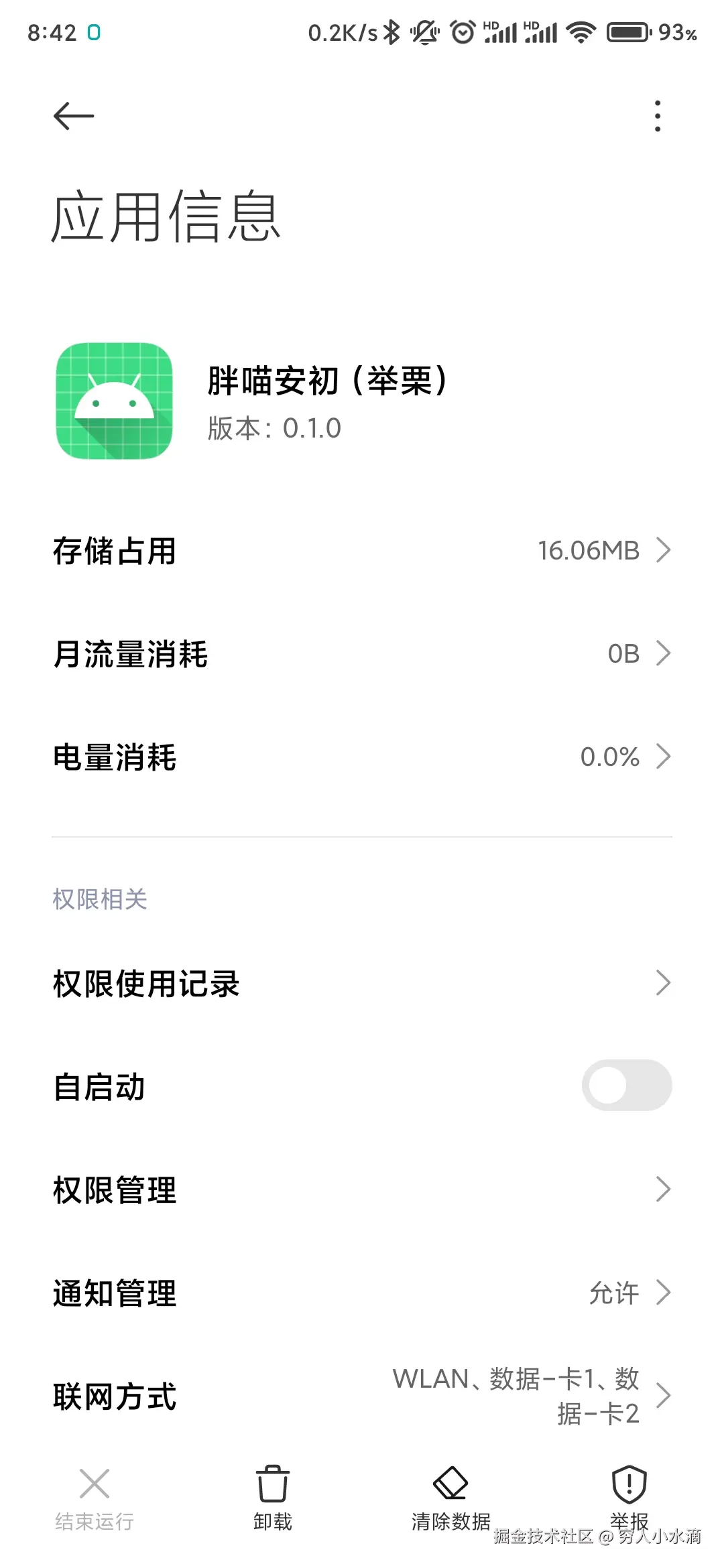The image size is (724, 1568).
Task: Report the app via 举报
Action: coord(629,1494)
